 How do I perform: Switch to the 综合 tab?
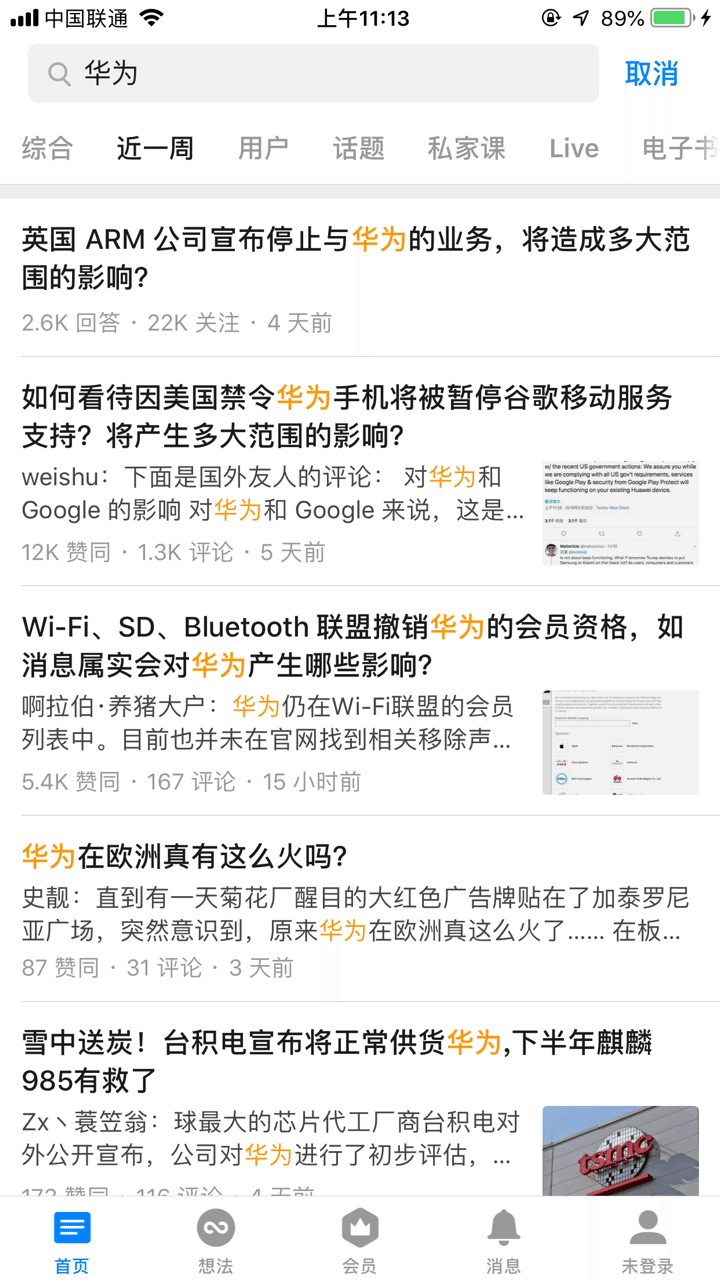(47, 149)
